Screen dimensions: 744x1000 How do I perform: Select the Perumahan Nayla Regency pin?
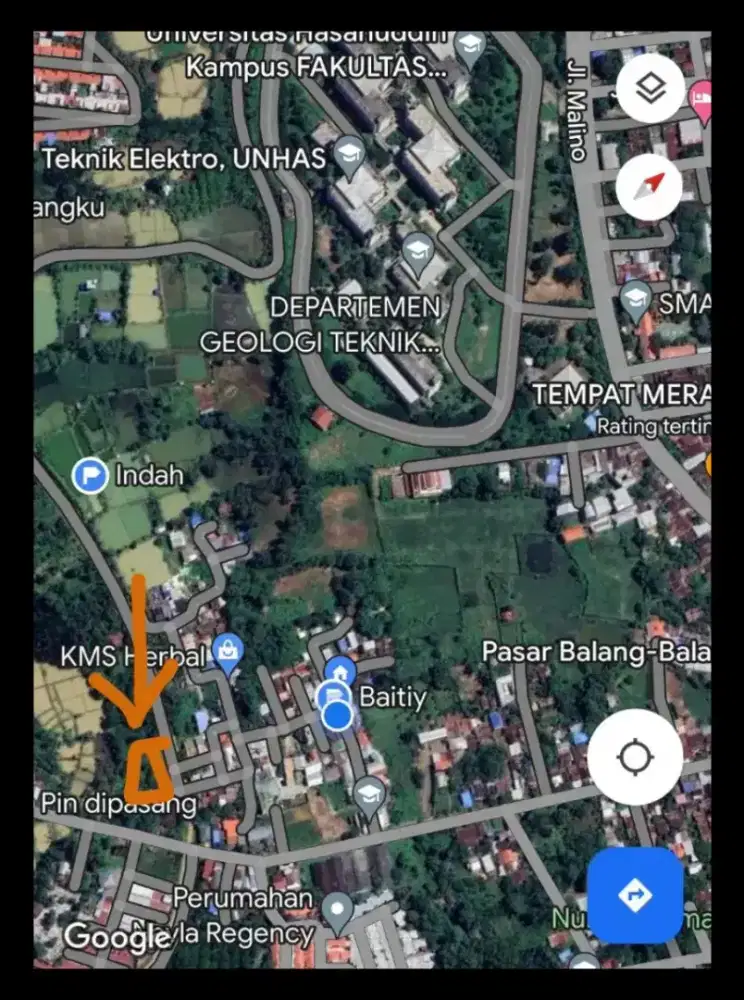click(x=338, y=910)
